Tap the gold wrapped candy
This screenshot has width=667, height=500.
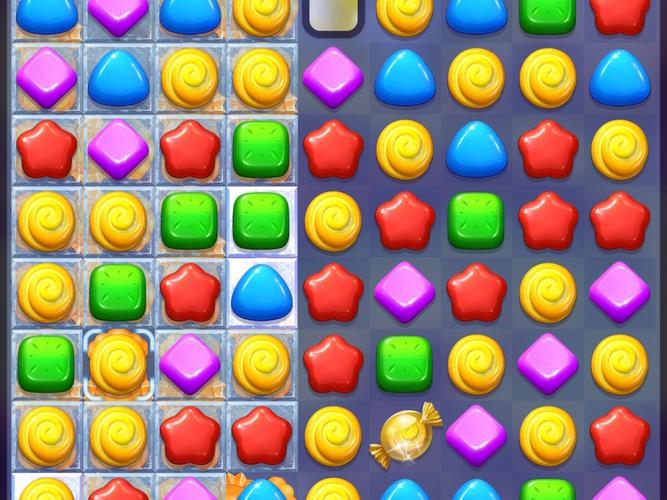pyautogui.click(x=405, y=435)
